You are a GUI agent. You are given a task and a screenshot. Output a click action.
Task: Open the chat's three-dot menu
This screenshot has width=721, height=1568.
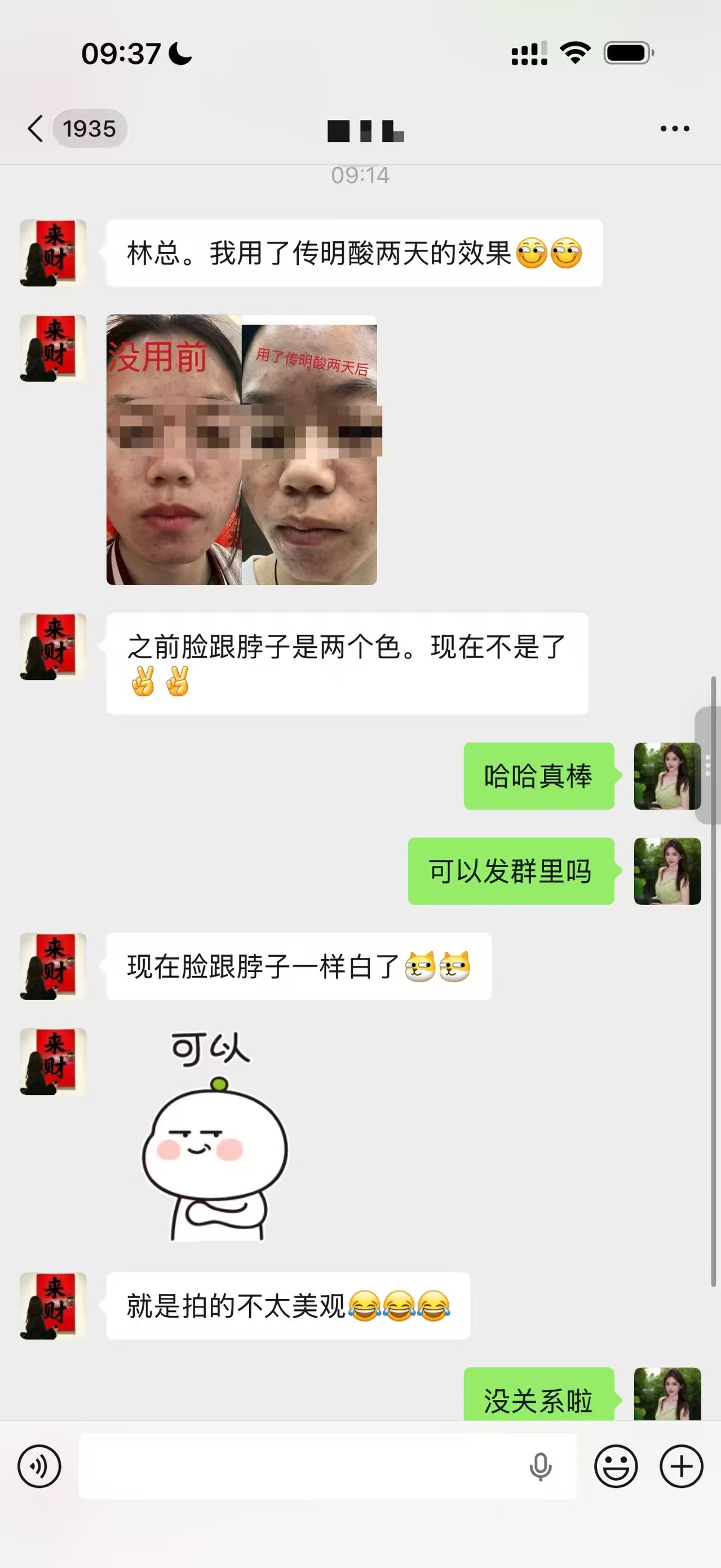pyautogui.click(x=675, y=129)
